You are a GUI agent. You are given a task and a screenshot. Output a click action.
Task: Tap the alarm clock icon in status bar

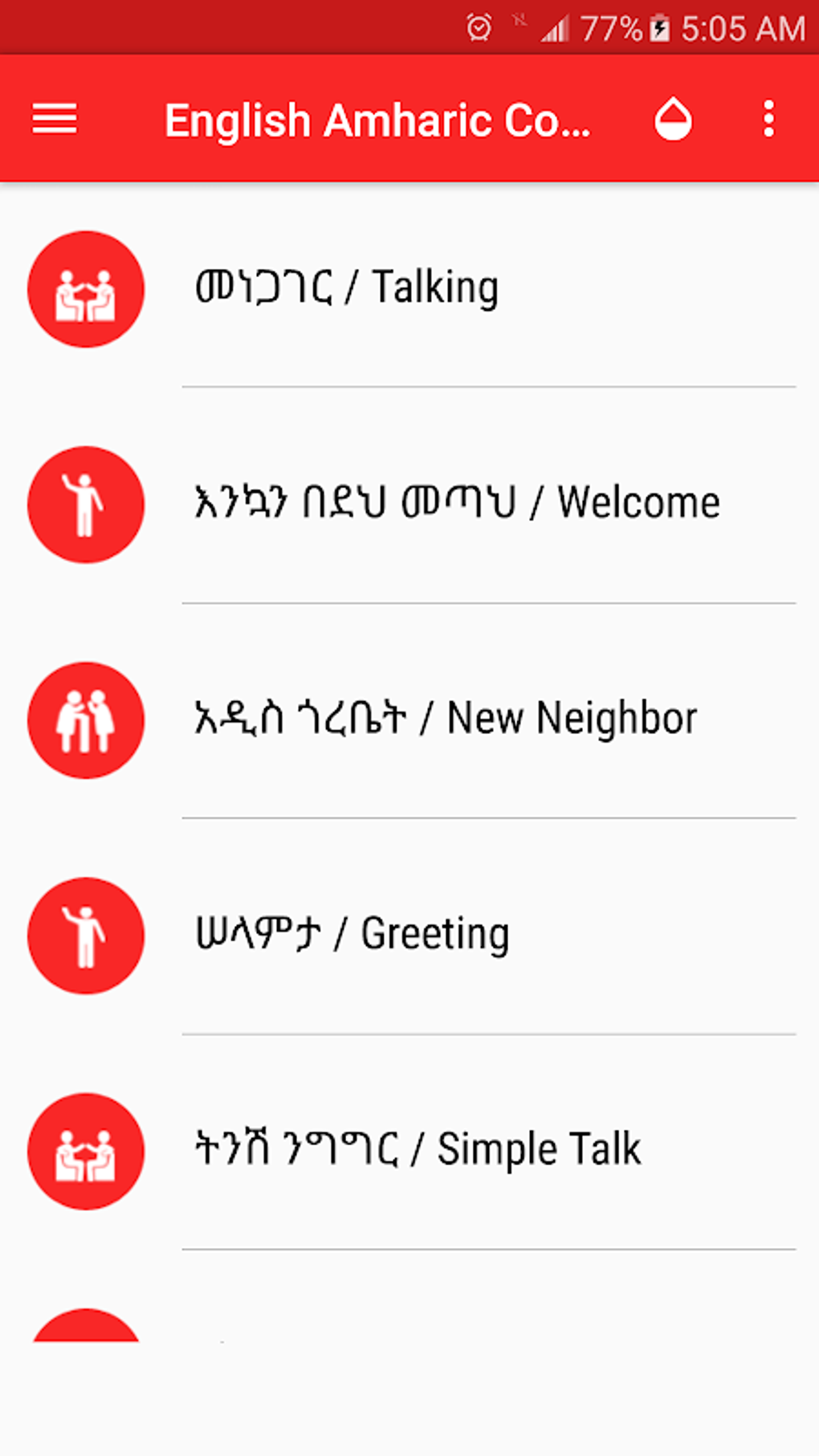[479, 27]
